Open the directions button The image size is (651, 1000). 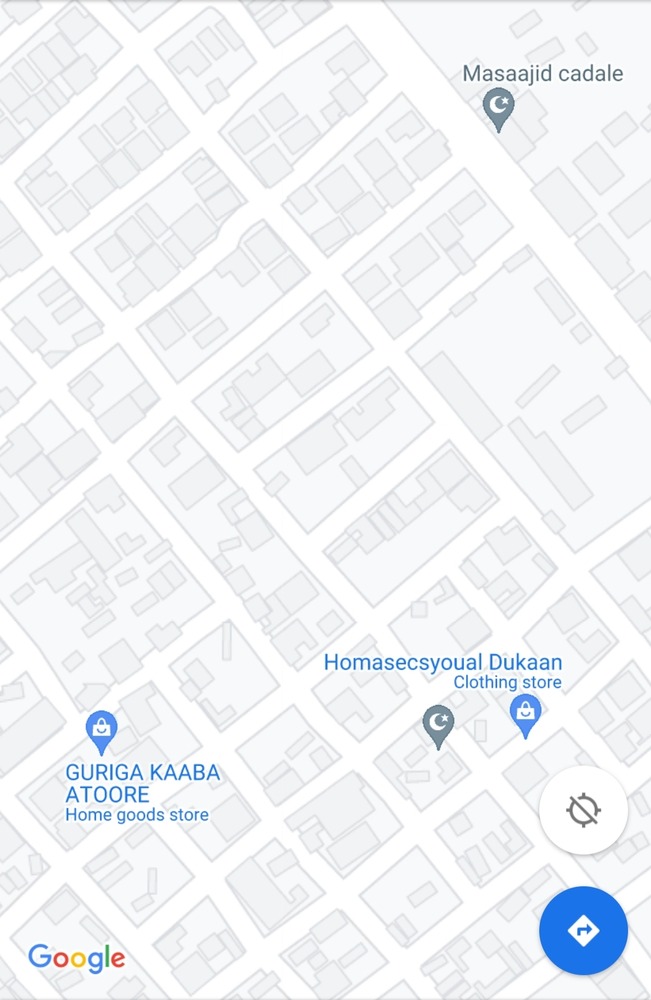[x=583, y=931]
